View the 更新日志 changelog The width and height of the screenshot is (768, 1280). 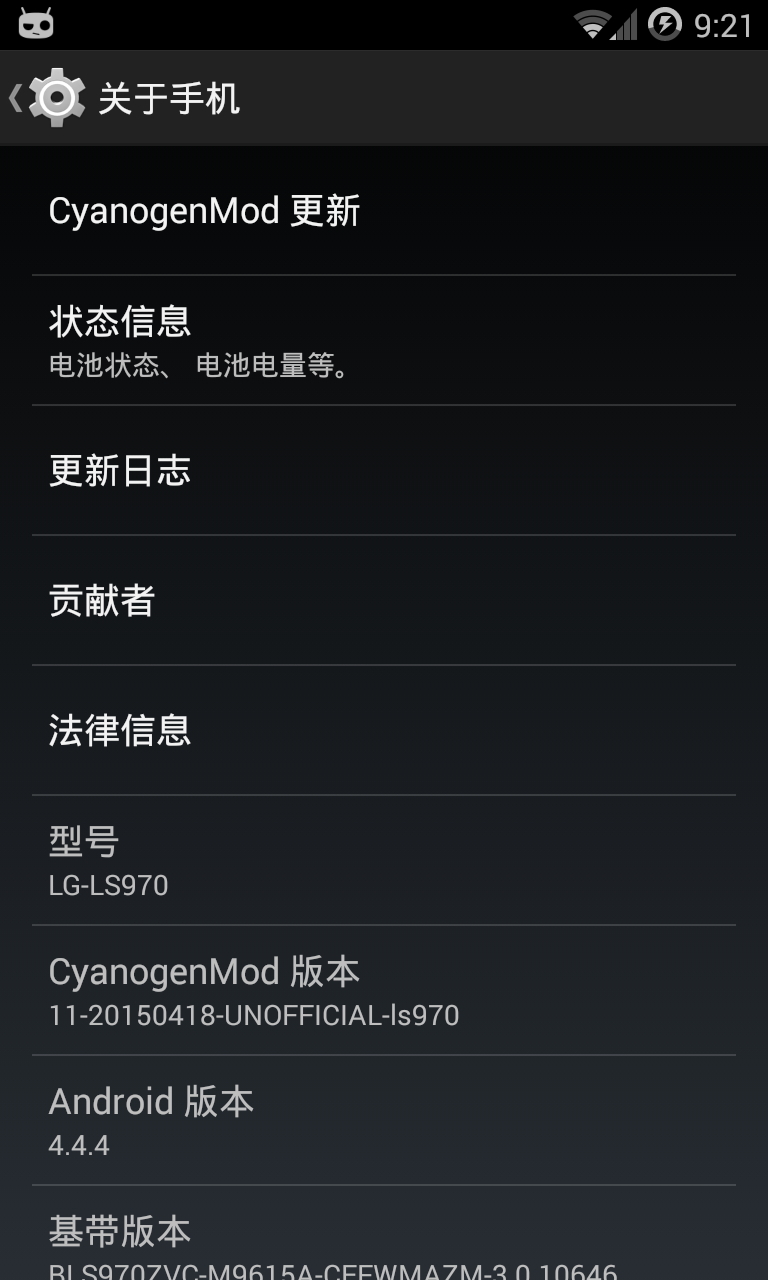pyautogui.click(x=384, y=470)
